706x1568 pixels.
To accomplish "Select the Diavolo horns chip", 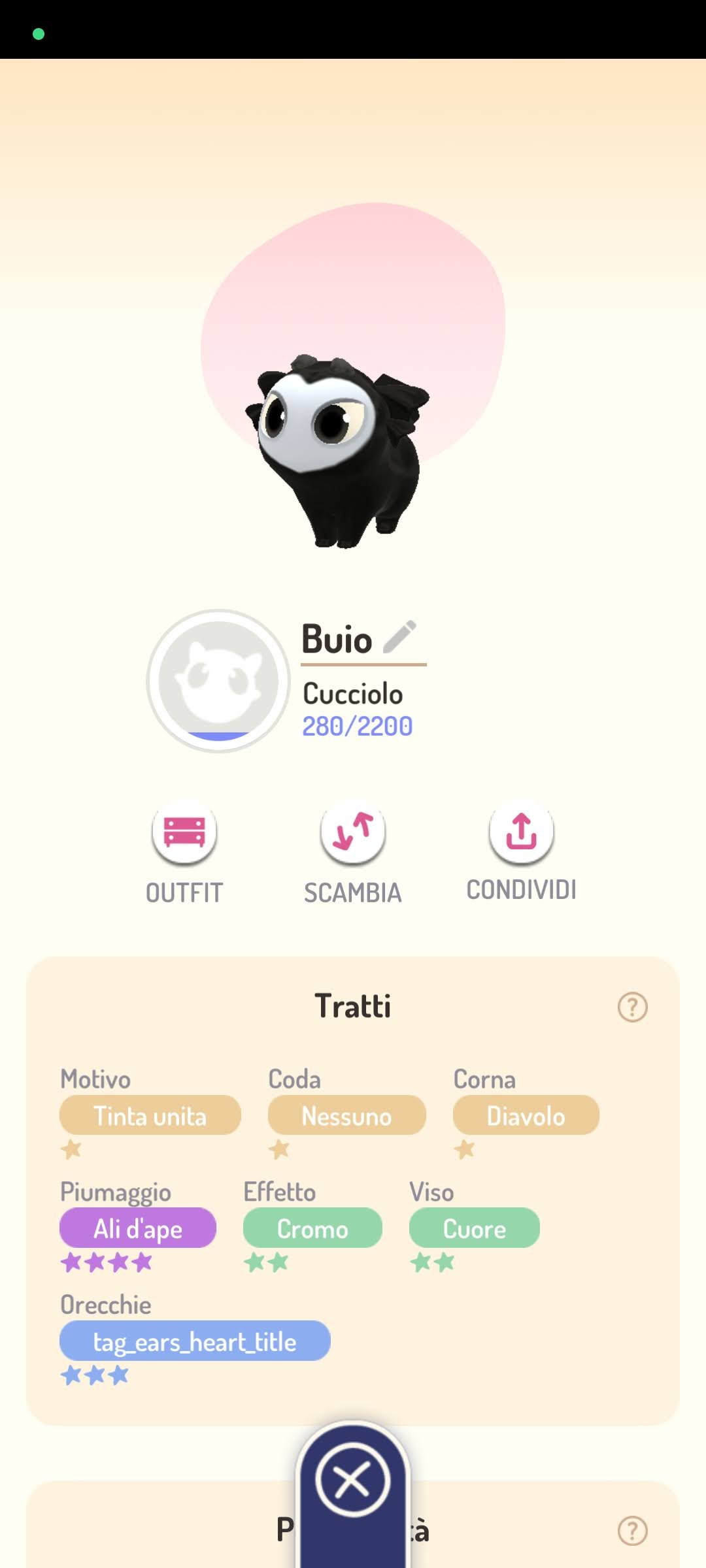I will click(526, 1116).
